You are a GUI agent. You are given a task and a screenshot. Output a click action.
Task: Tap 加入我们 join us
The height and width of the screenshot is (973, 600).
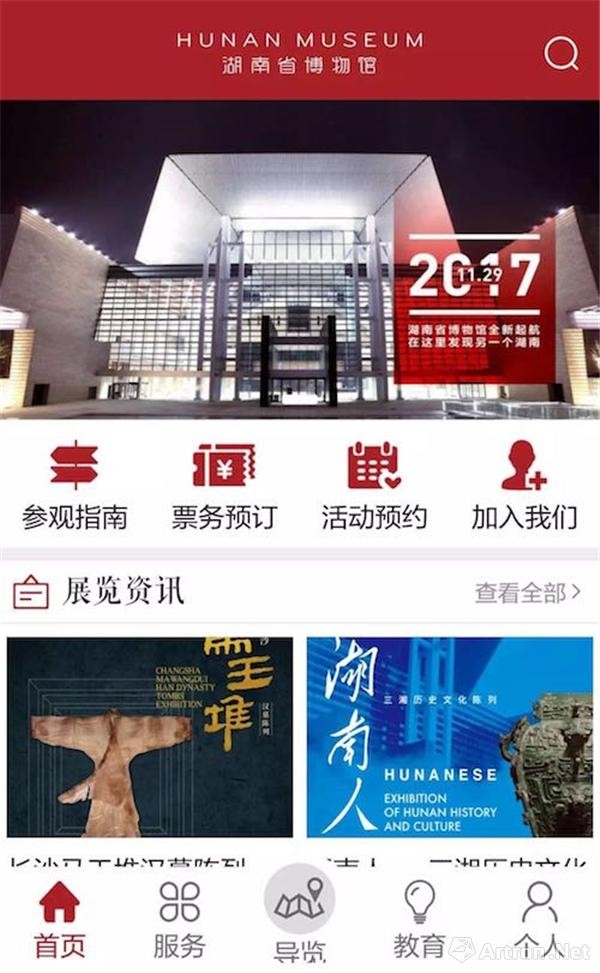tap(524, 485)
